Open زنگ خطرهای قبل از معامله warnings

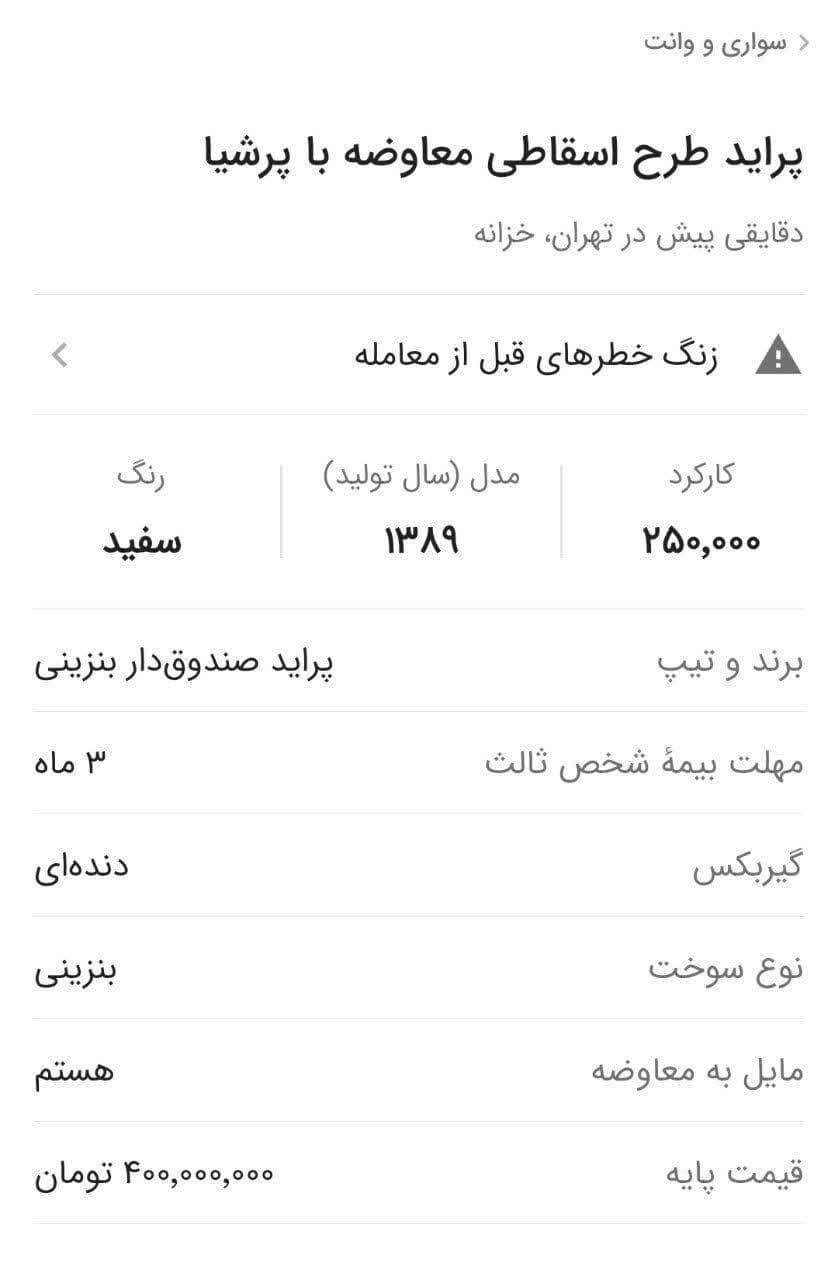coord(536,356)
